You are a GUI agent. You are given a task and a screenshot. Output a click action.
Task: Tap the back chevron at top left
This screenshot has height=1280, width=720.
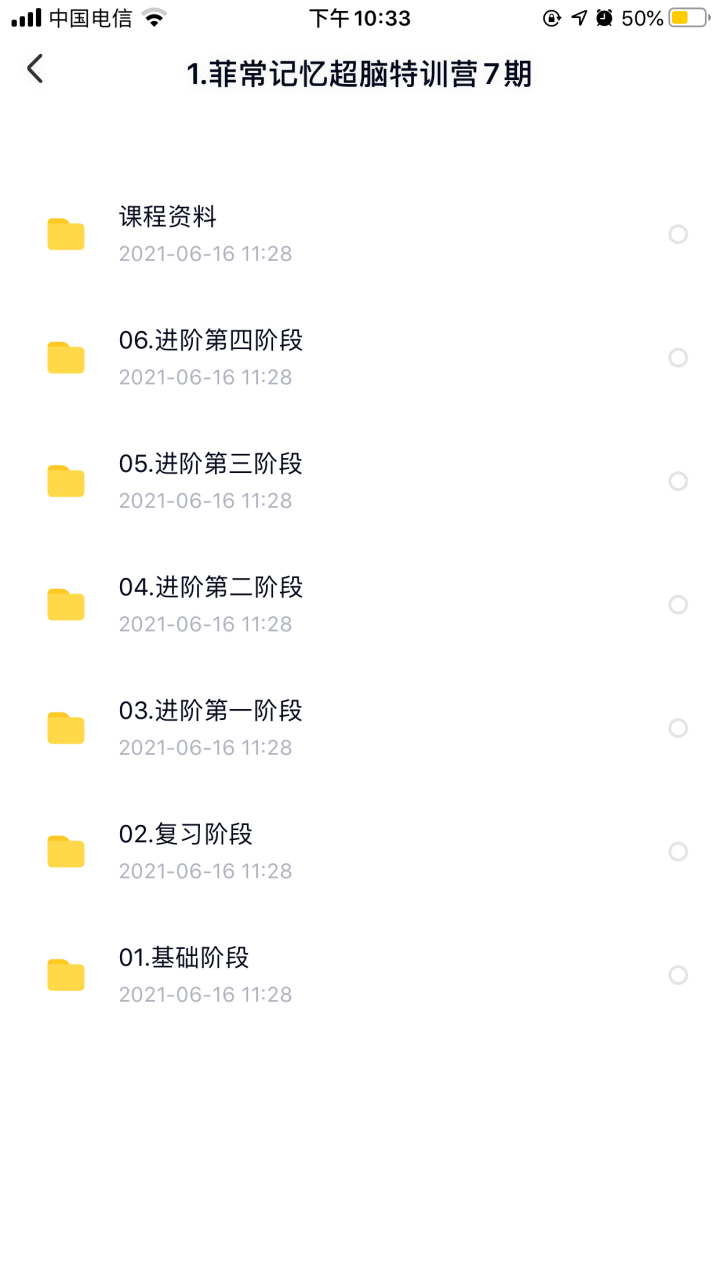35,69
